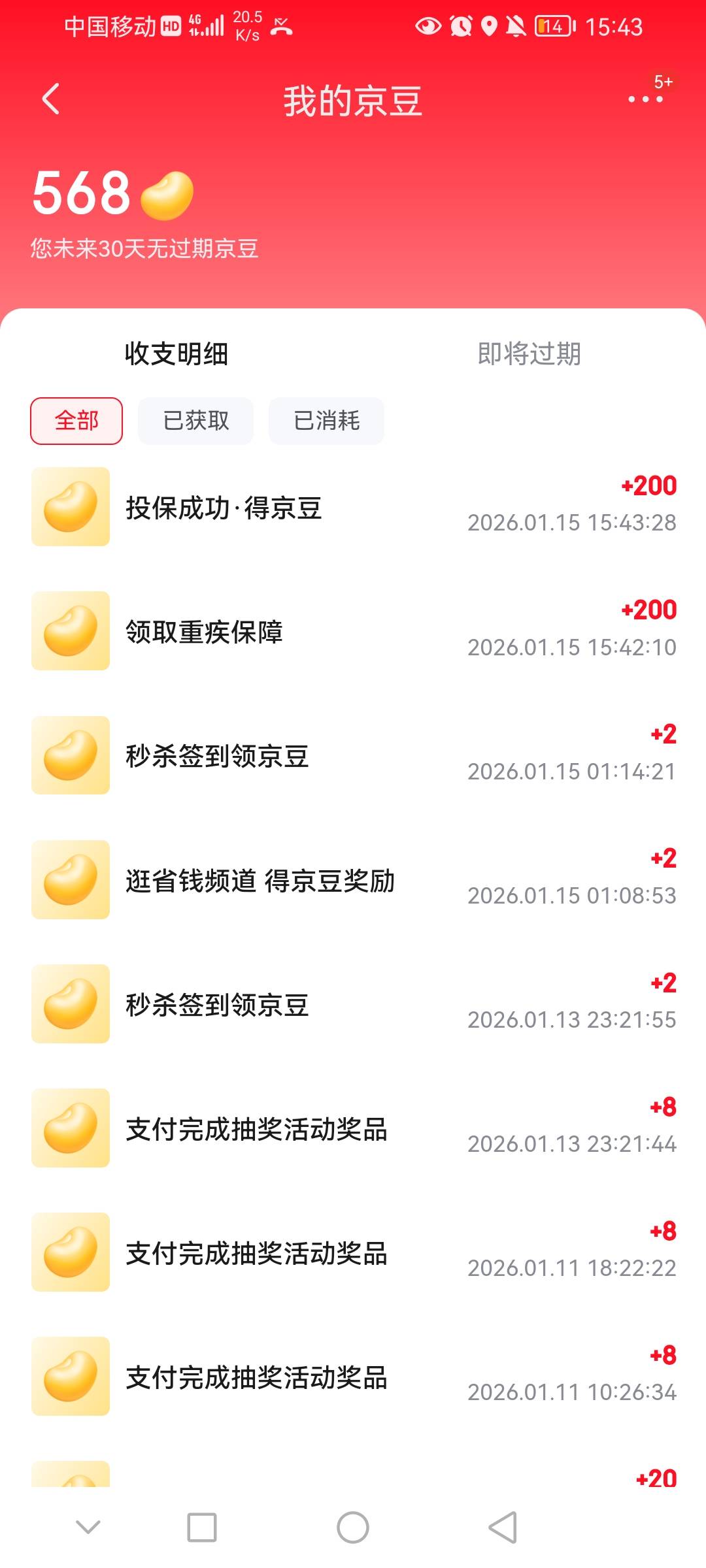Open the three-dot more menu
Viewport: 706px width, 1568px height.
click(x=645, y=99)
